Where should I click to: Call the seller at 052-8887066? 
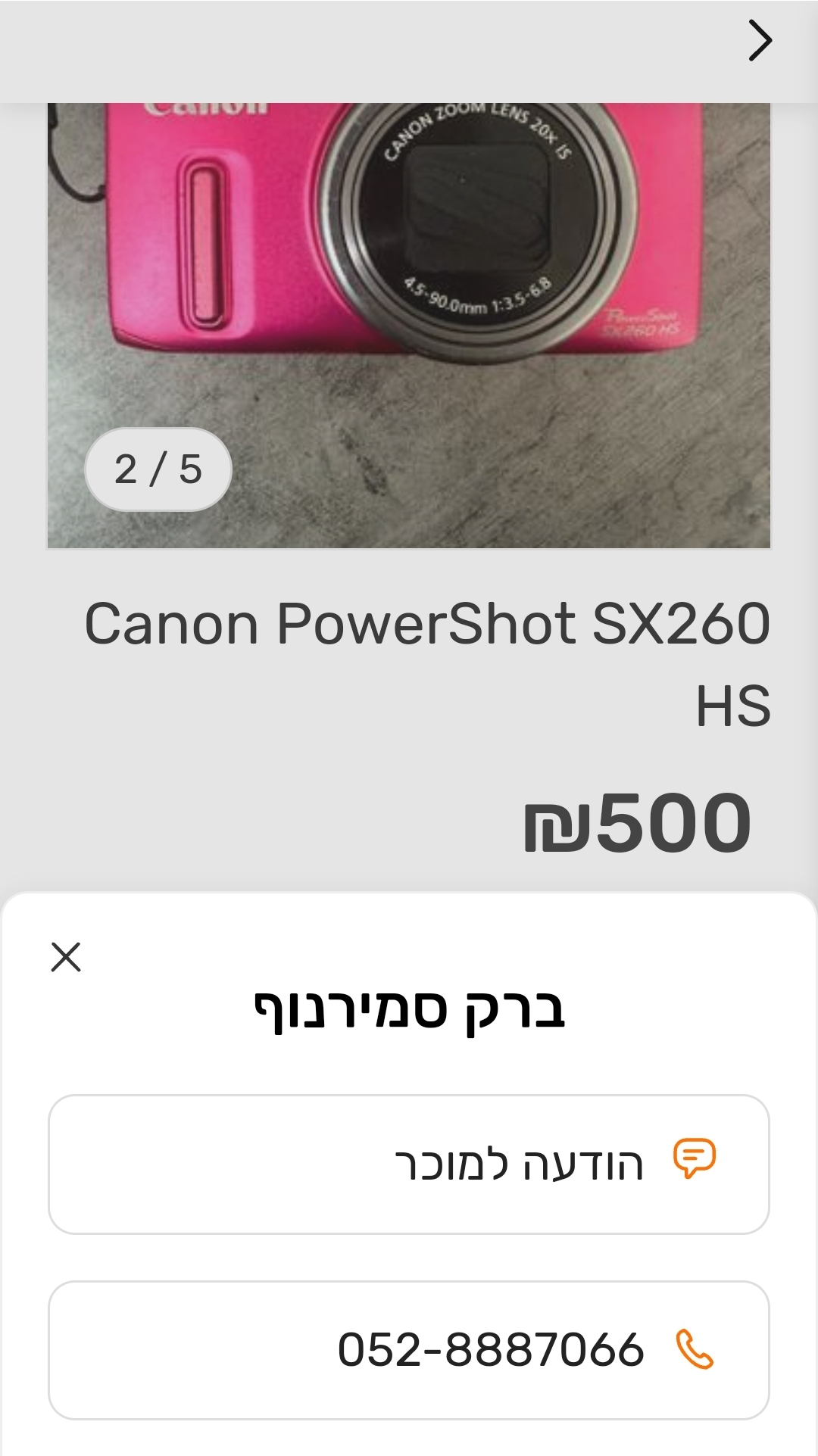[409, 1350]
